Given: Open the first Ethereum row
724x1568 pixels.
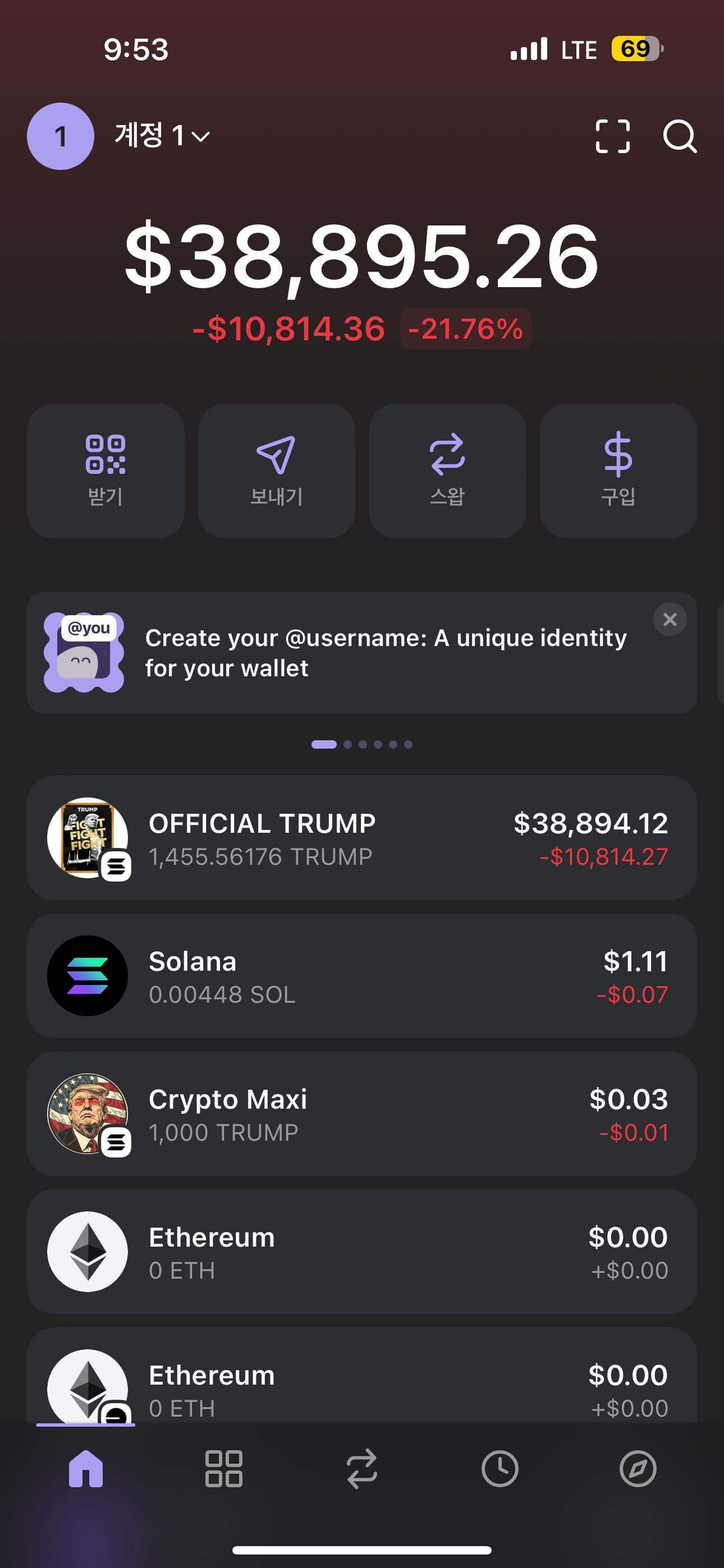Looking at the screenshot, I should [361, 1252].
